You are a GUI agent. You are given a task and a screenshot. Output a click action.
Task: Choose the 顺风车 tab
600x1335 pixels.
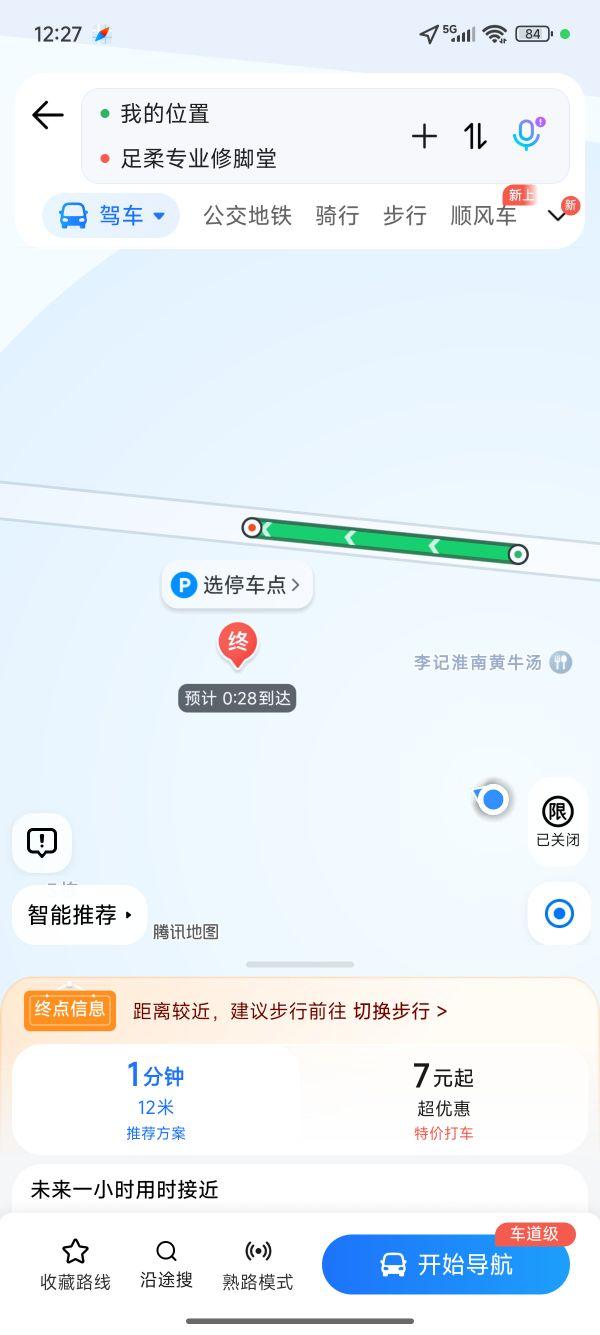484,215
